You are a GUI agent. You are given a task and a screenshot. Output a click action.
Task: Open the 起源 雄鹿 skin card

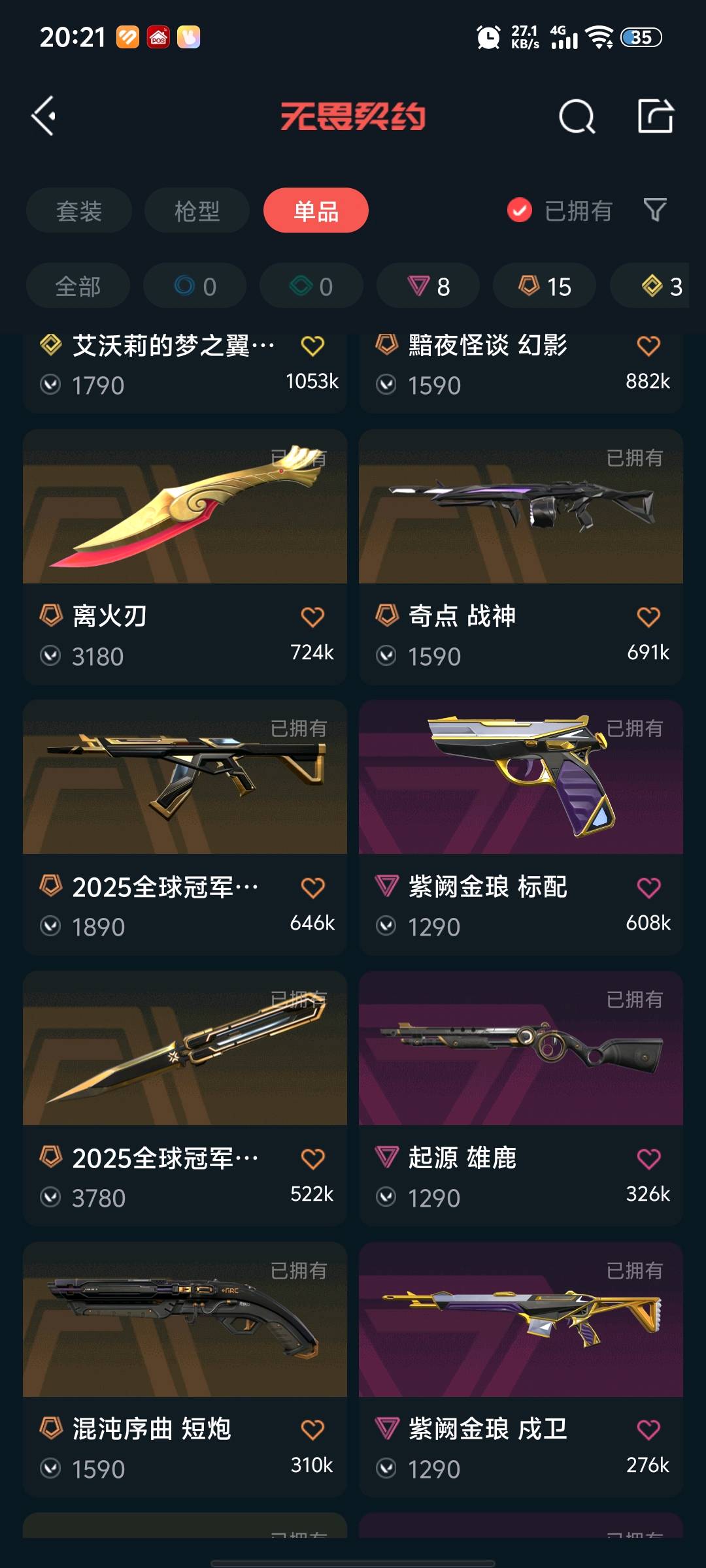[521, 1098]
